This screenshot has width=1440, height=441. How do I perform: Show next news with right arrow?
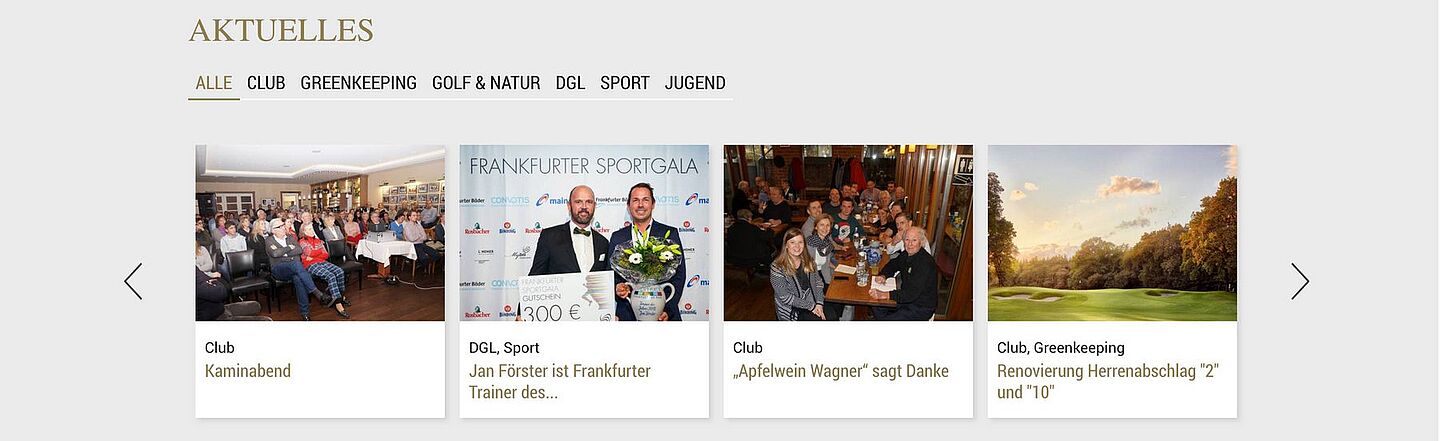pyautogui.click(x=1299, y=281)
